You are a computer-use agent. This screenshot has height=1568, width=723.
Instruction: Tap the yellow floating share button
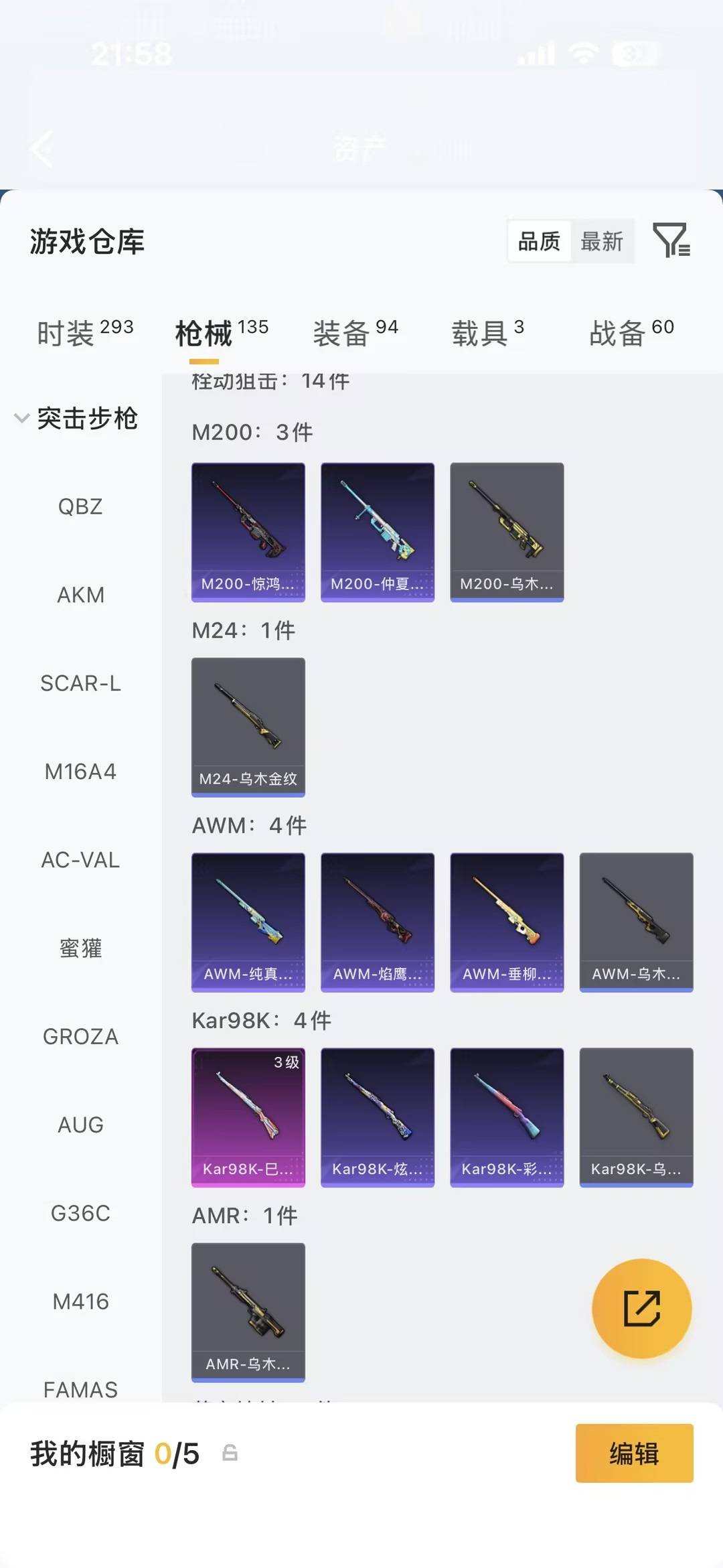pyautogui.click(x=641, y=1308)
